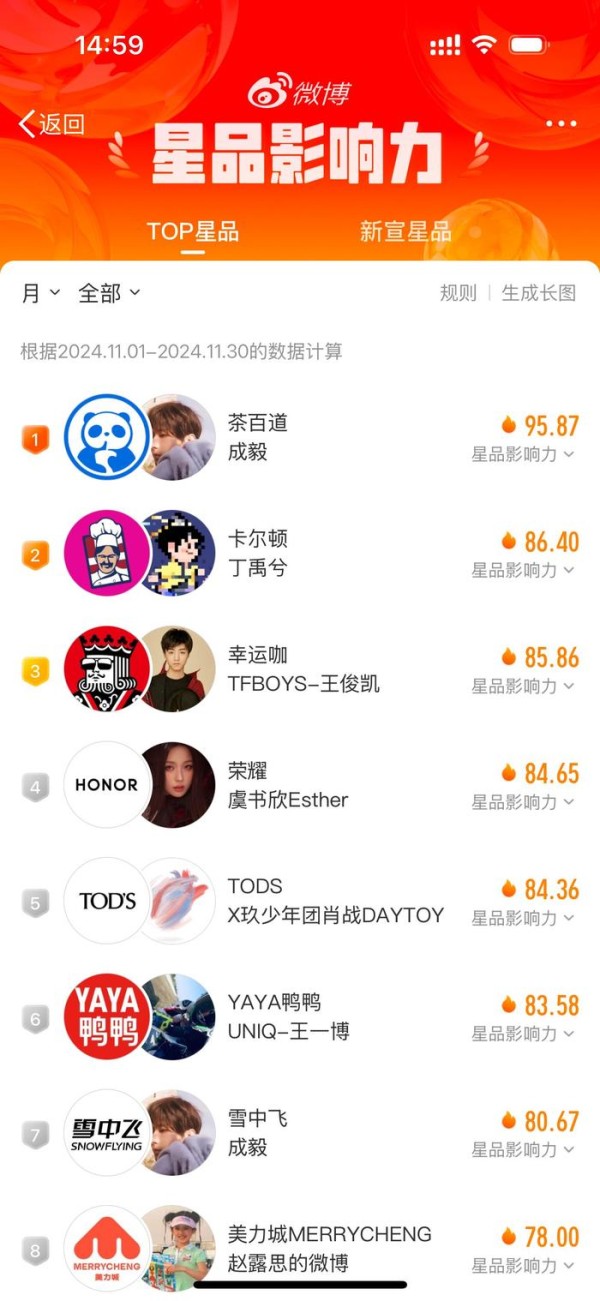Switch to the 新宣星品 tab
The image size is (600, 1301).
(405, 231)
